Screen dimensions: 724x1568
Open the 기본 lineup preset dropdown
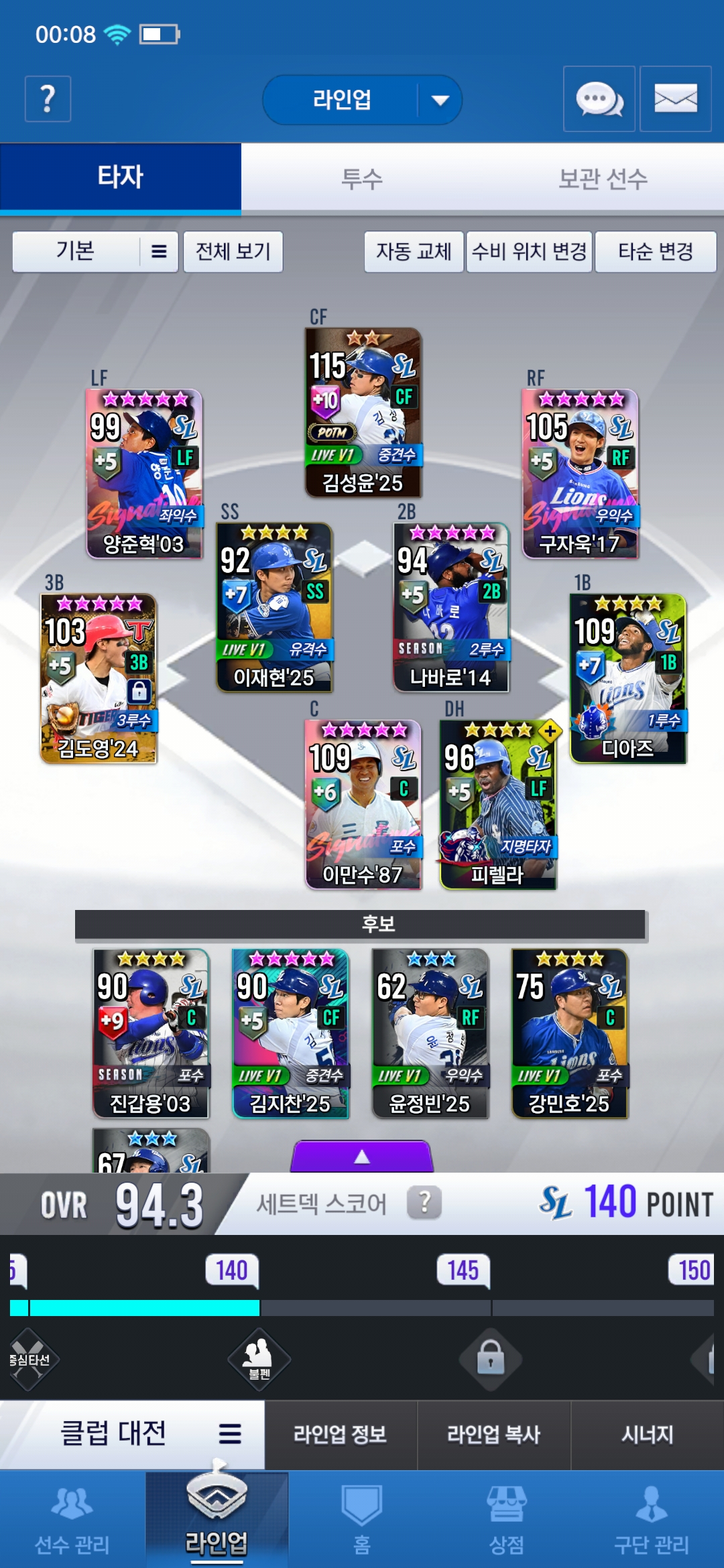point(95,252)
